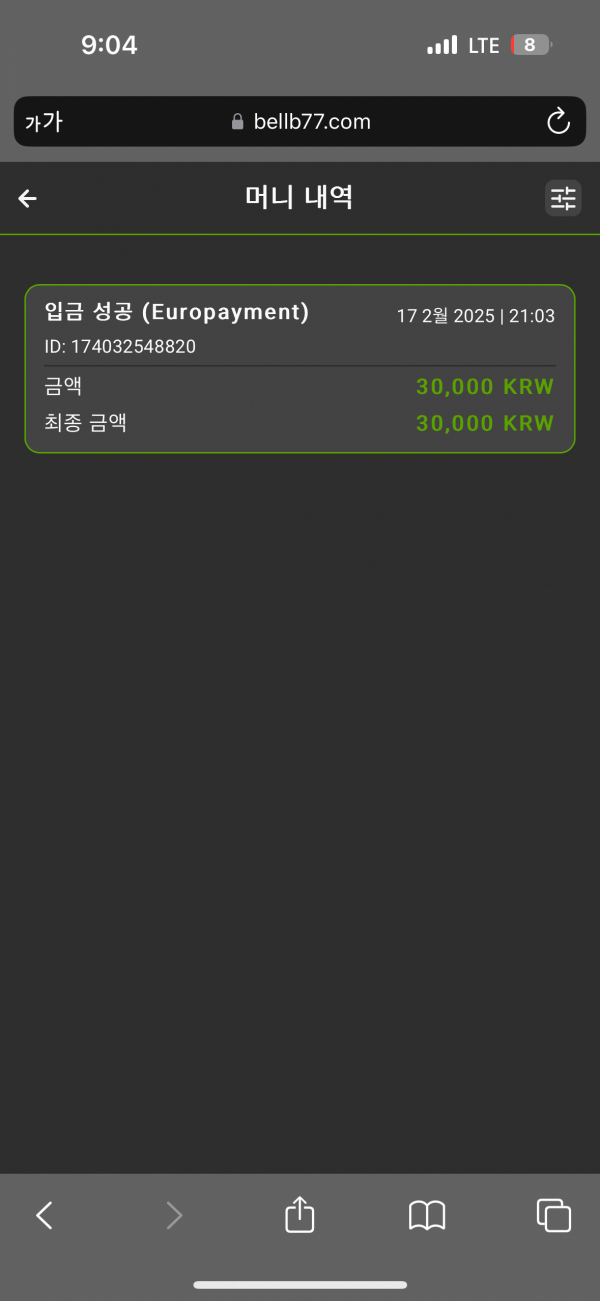Navigate back in Safari browser history
The image size is (600, 1301).
(x=45, y=1215)
